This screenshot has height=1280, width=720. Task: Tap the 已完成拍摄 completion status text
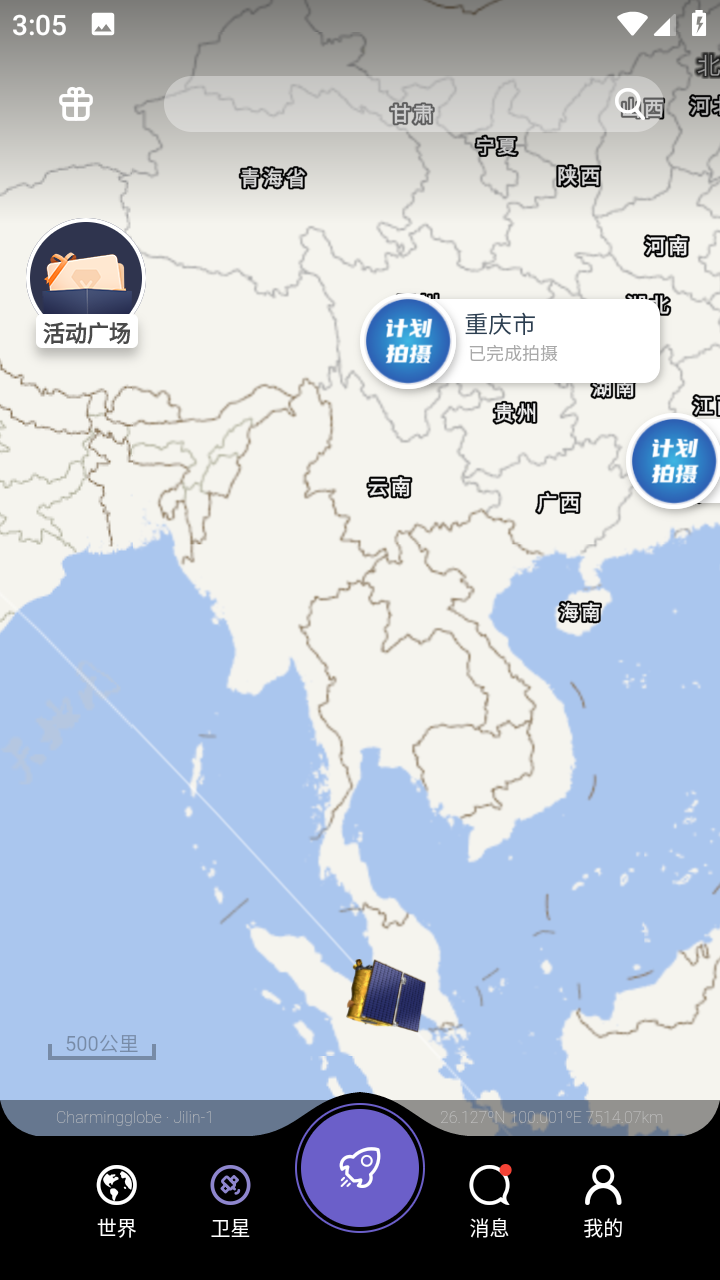[x=512, y=353]
